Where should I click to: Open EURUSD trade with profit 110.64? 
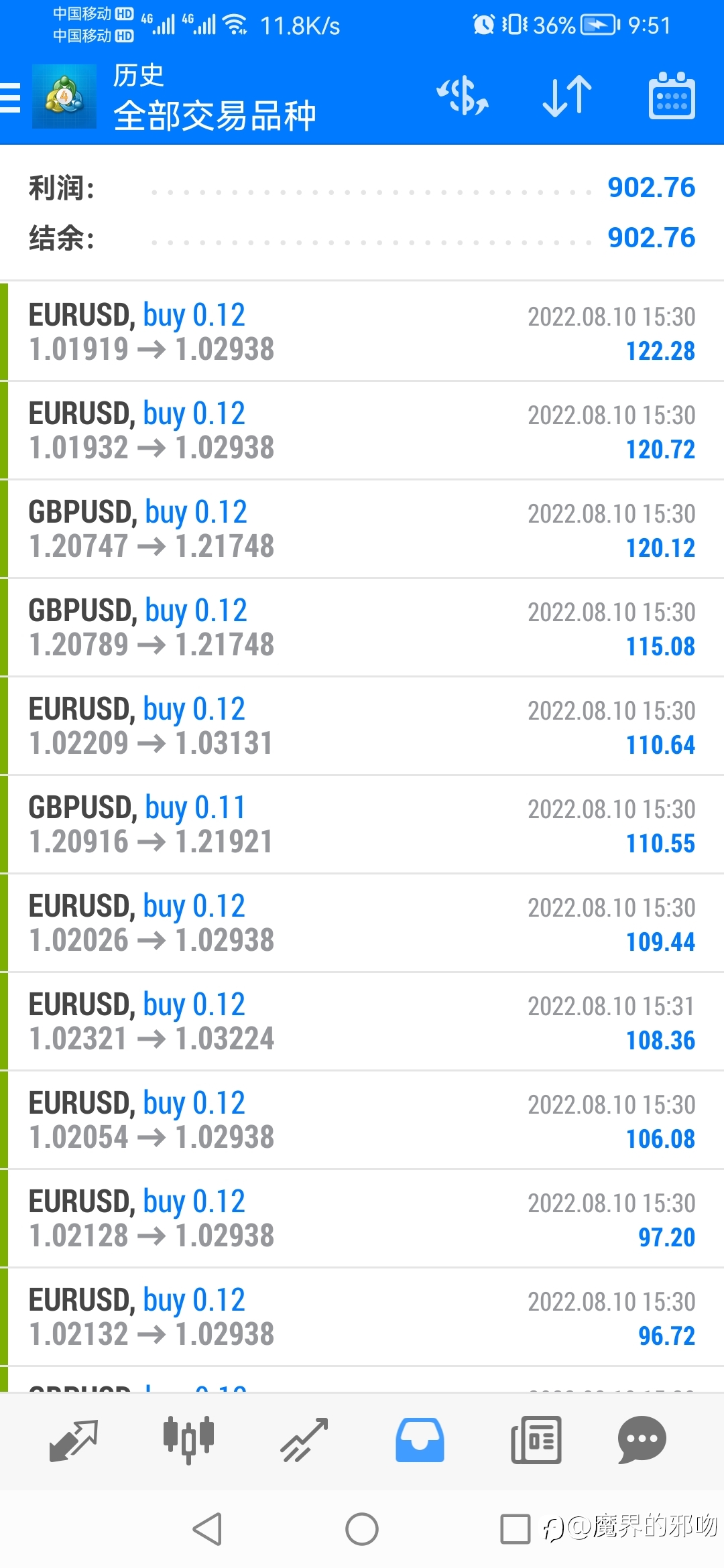(x=362, y=726)
